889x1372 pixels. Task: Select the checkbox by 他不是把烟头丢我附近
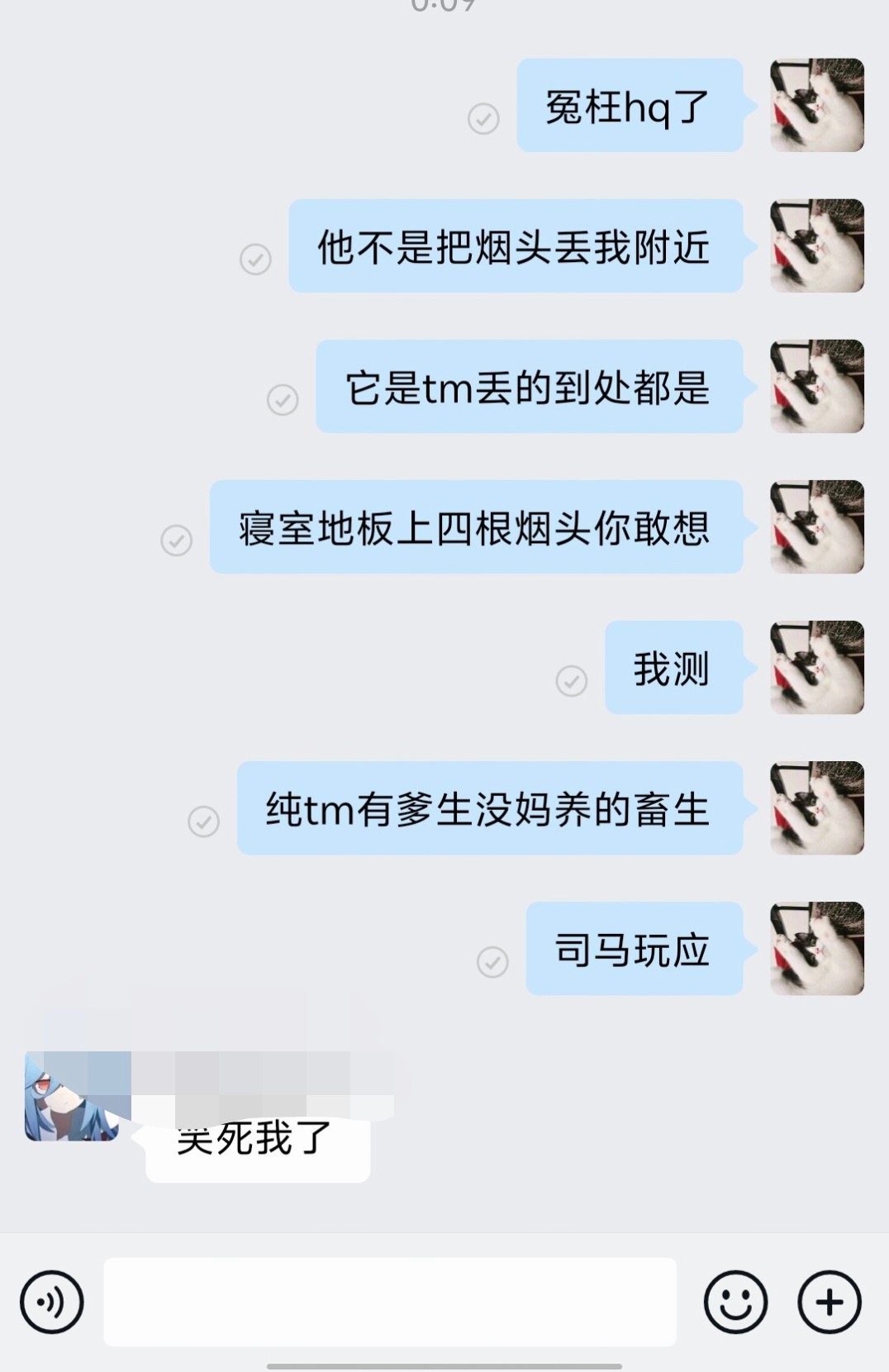(x=255, y=260)
